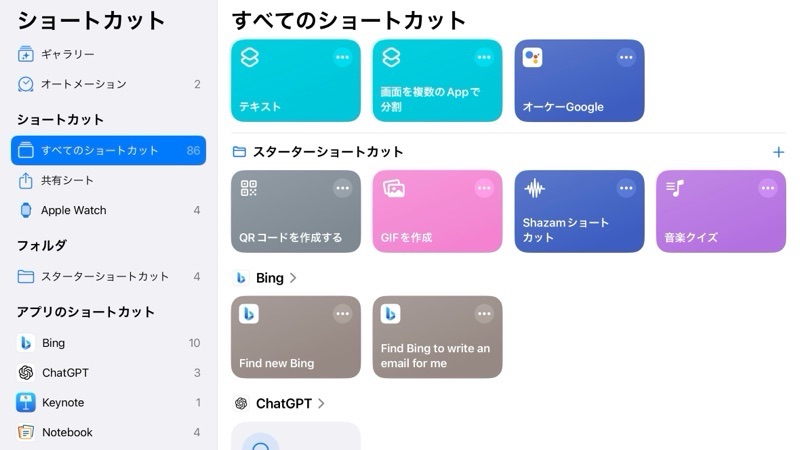The image size is (800, 450).
Task: Open 共有シート in the sidebar
Action: [67, 181]
